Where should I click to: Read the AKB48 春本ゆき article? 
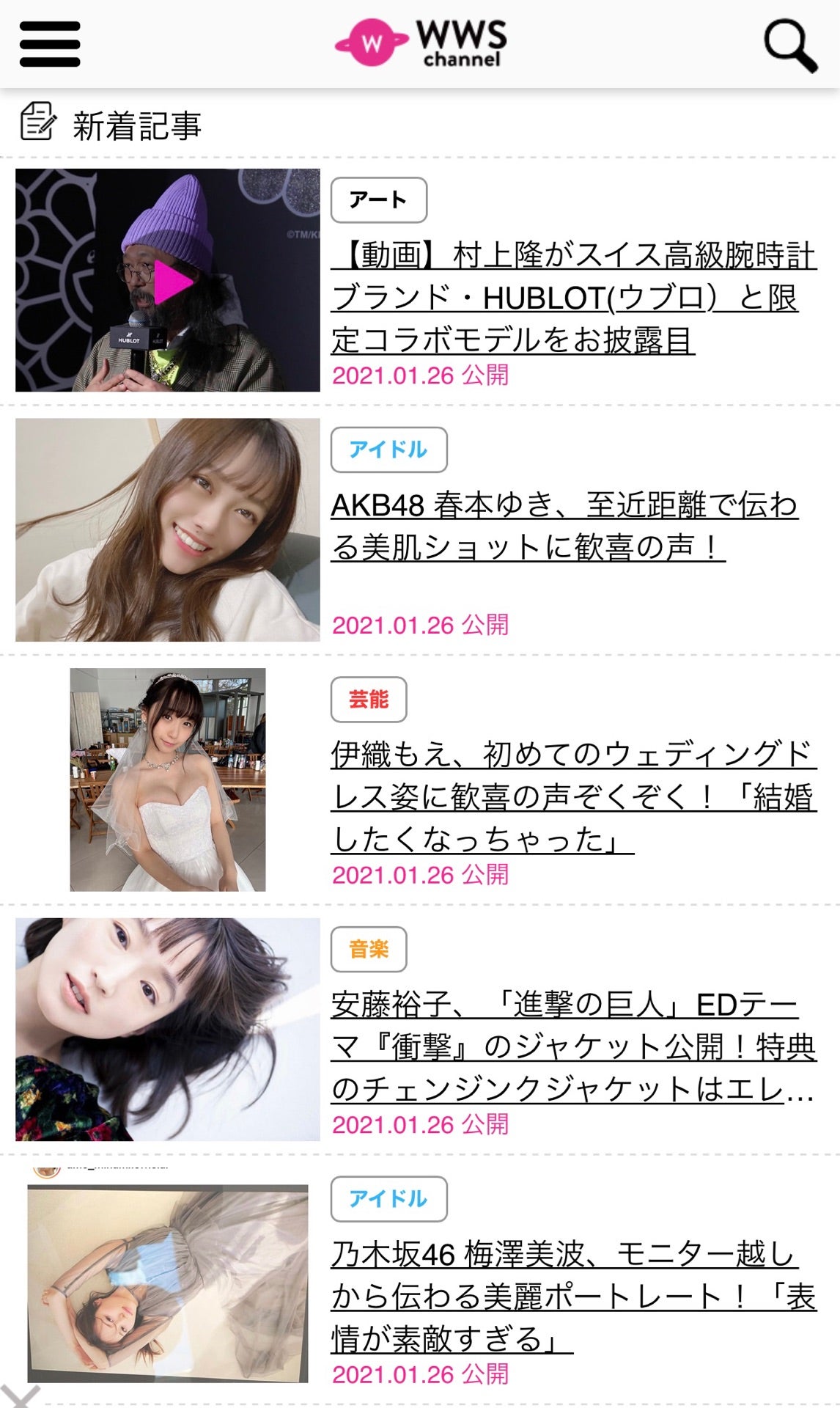[564, 526]
